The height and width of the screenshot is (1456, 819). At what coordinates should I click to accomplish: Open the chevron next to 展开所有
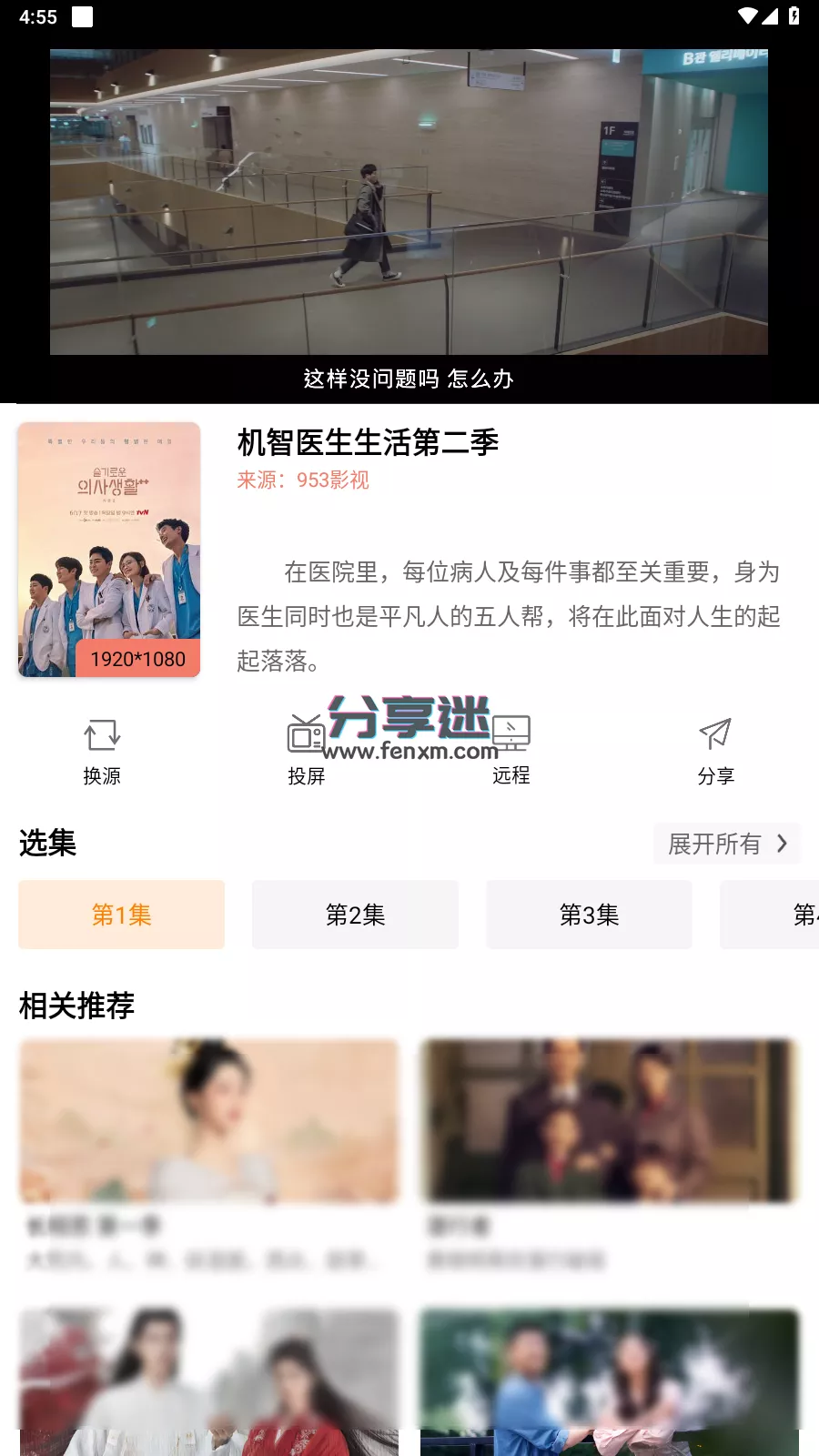click(781, 844)
